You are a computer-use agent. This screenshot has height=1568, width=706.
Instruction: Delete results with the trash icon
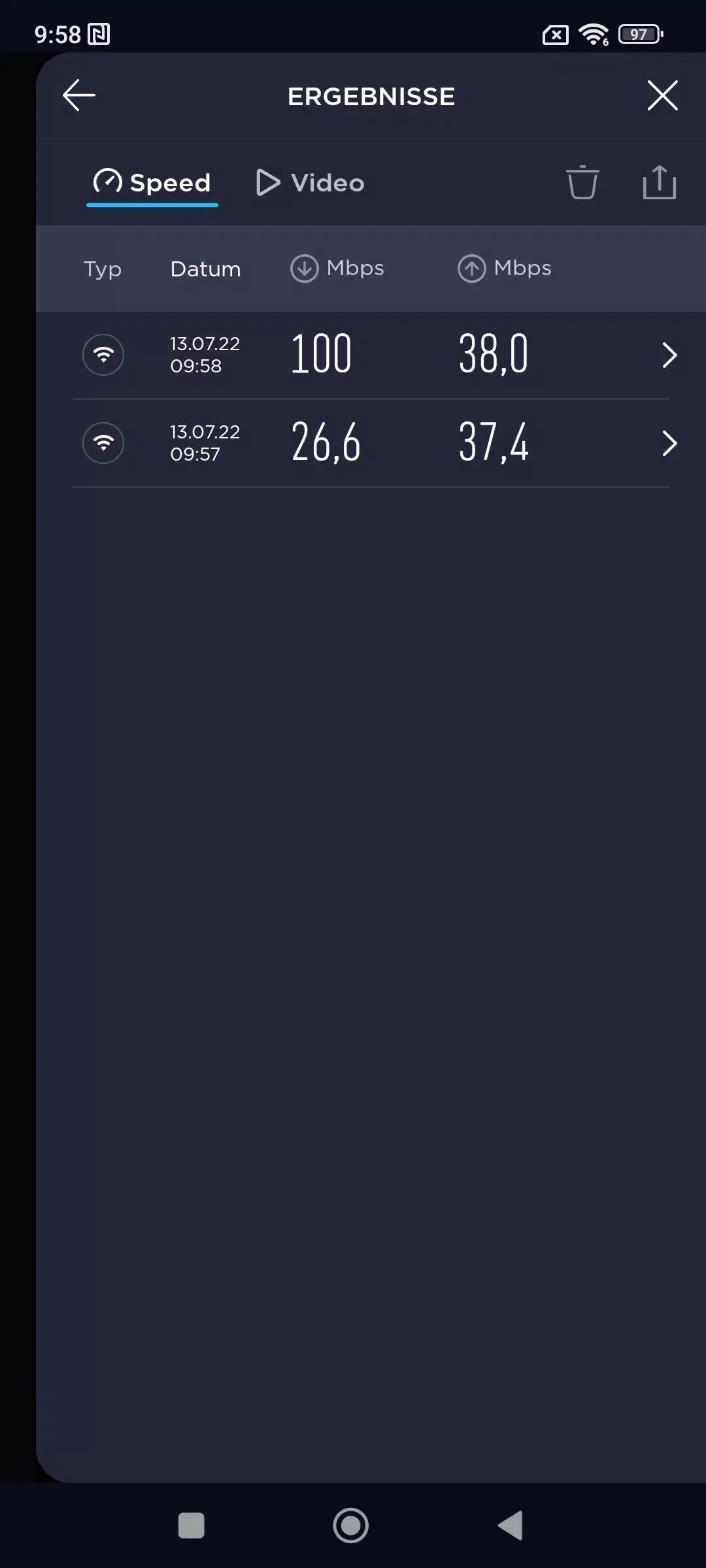click(582, 182)
